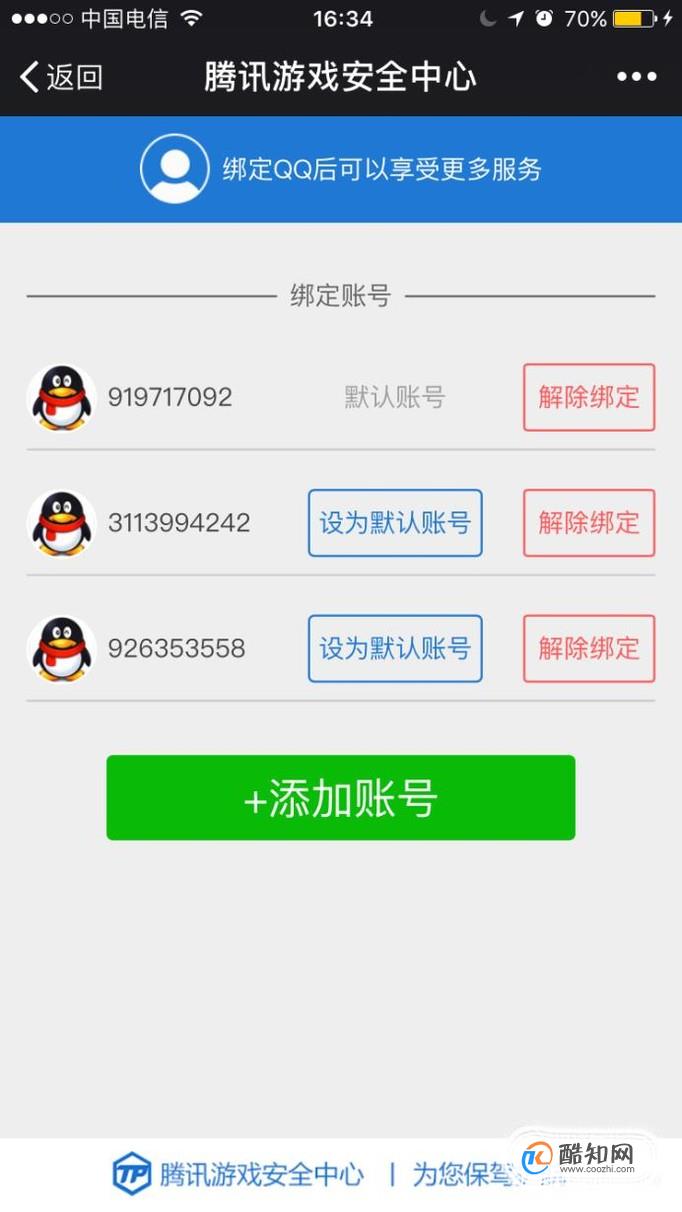Unbind account 3113994242
This screenshot has width=682, height=1212.
tap(589, 523)
